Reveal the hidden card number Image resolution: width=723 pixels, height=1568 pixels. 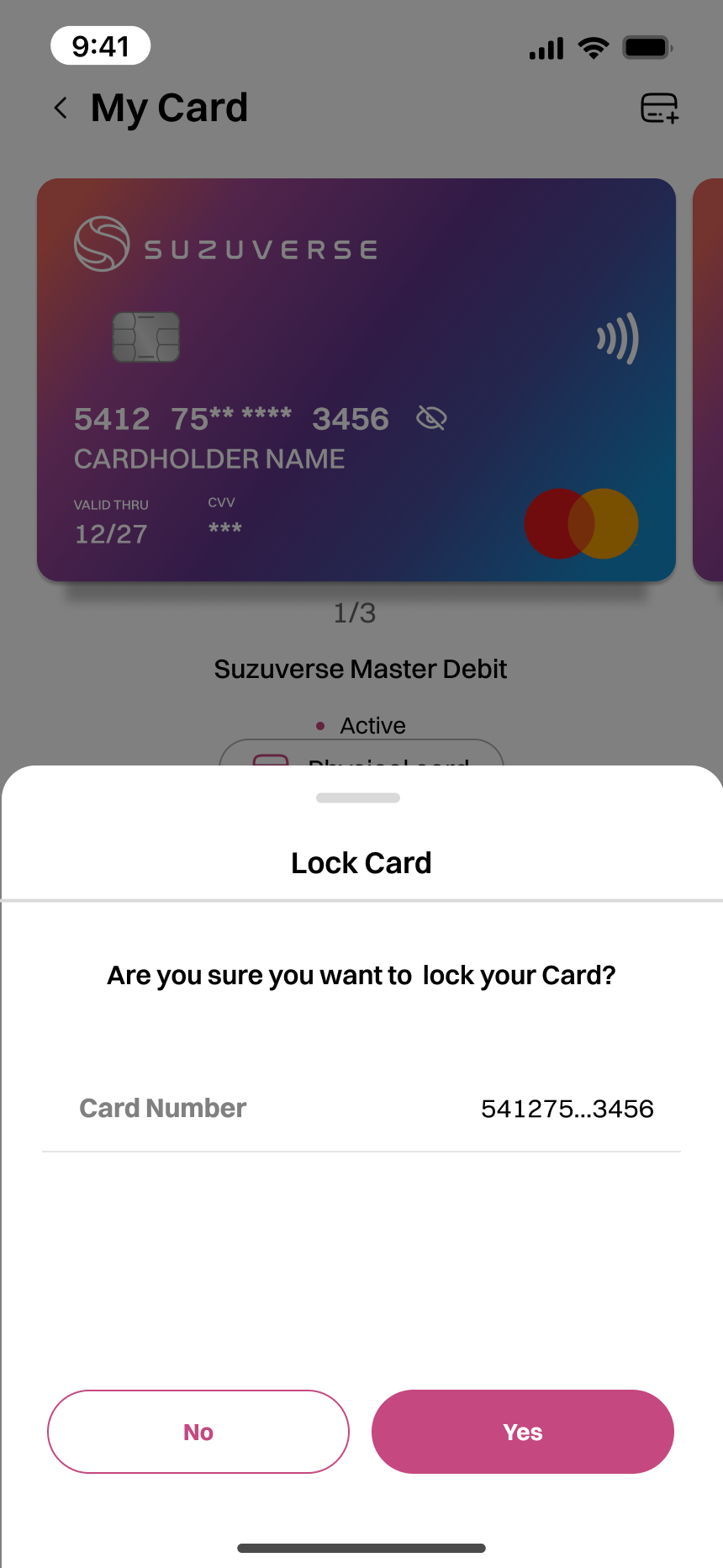[x=431, y=417]
